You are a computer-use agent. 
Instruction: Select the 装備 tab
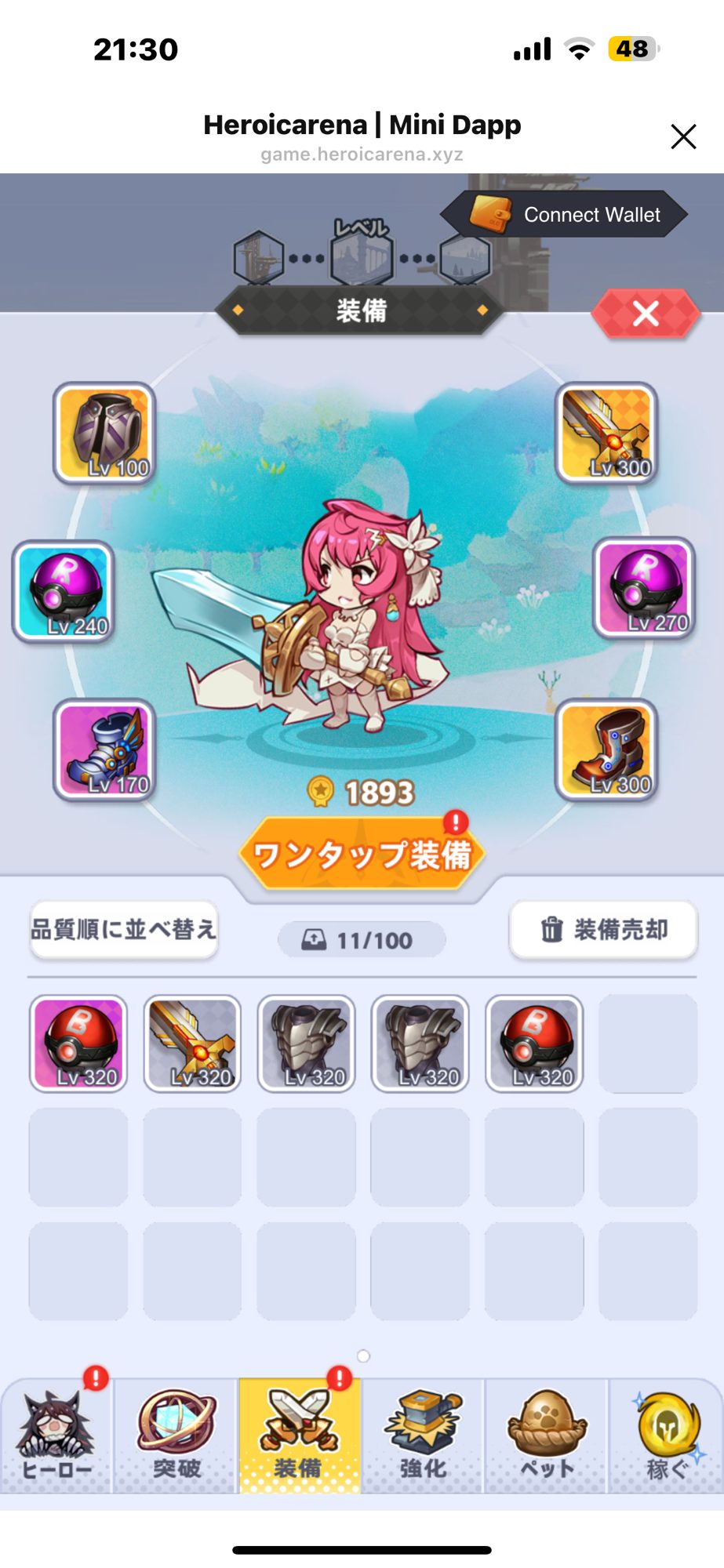tap(300, 1437)
